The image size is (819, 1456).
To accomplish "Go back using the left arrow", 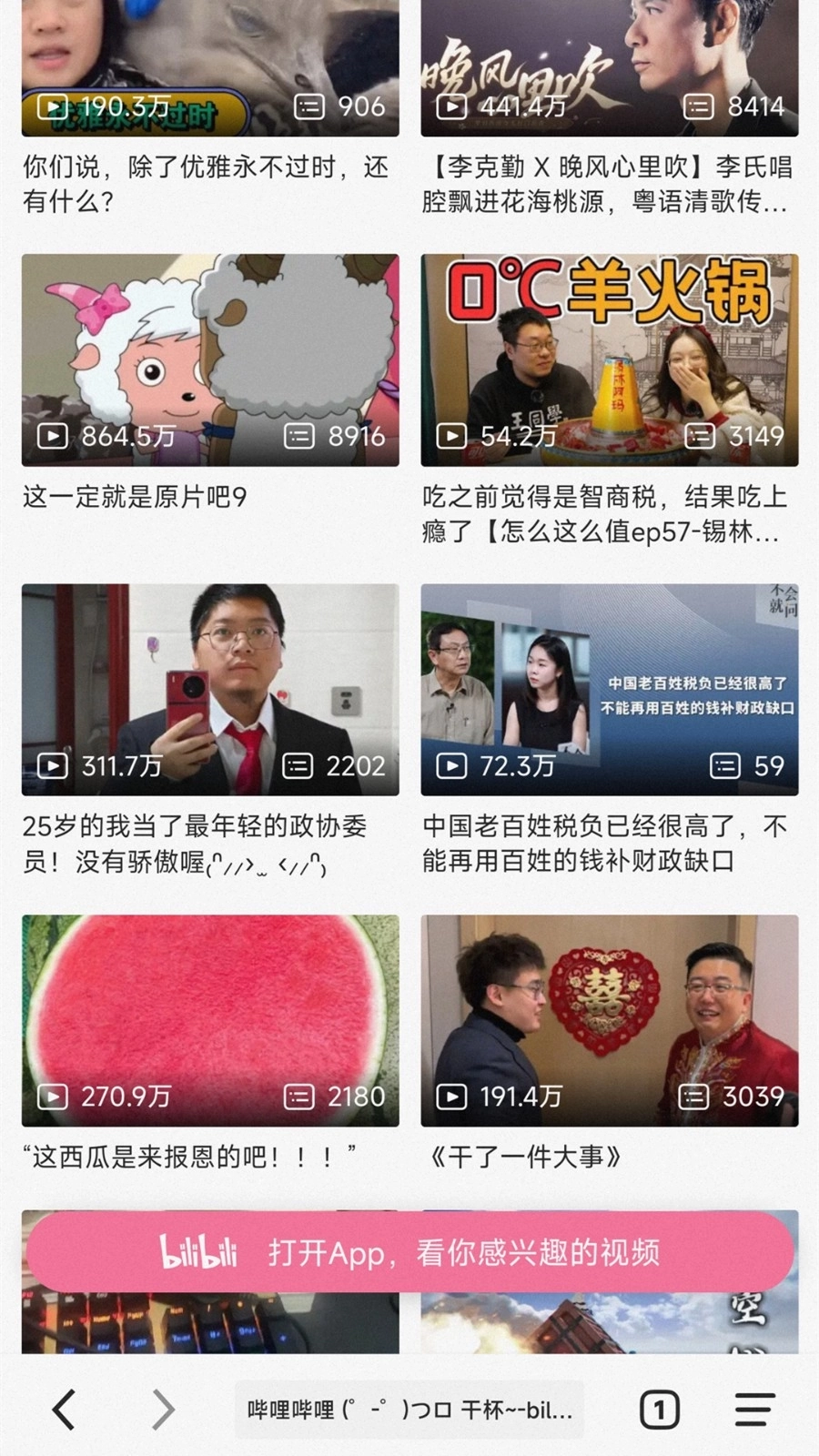I will [64, 1409].
